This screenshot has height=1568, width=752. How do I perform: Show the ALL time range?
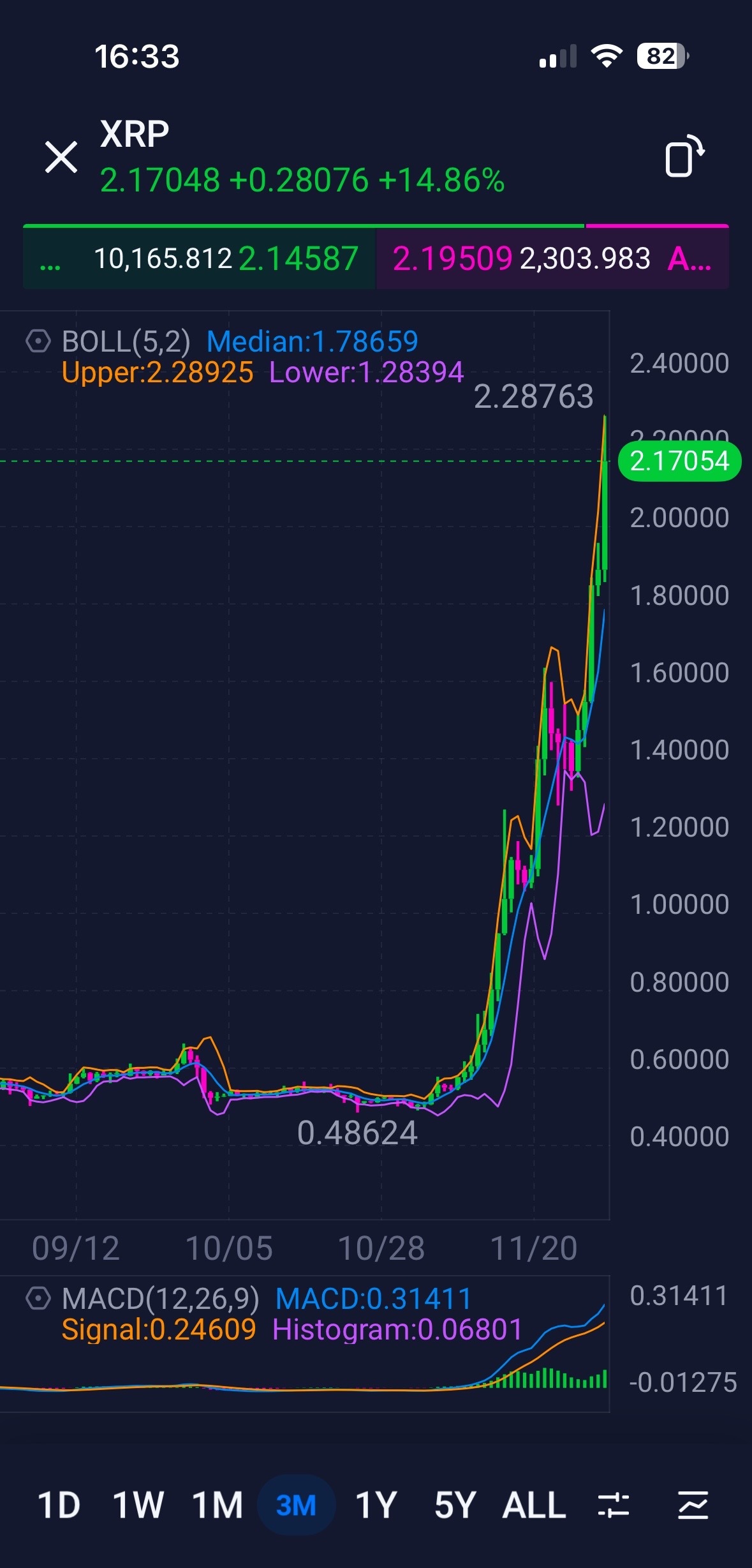(534, 1505)
